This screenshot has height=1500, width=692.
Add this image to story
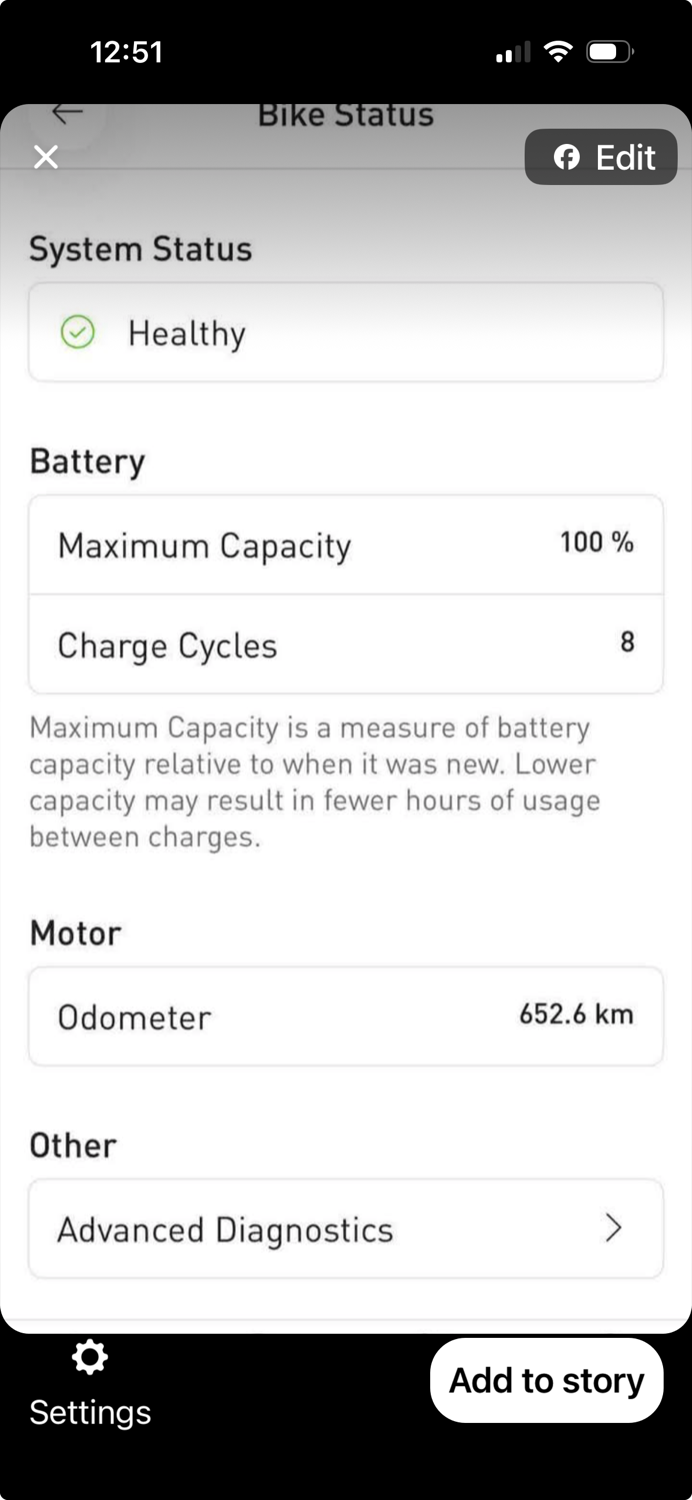tap(547, 1380)
